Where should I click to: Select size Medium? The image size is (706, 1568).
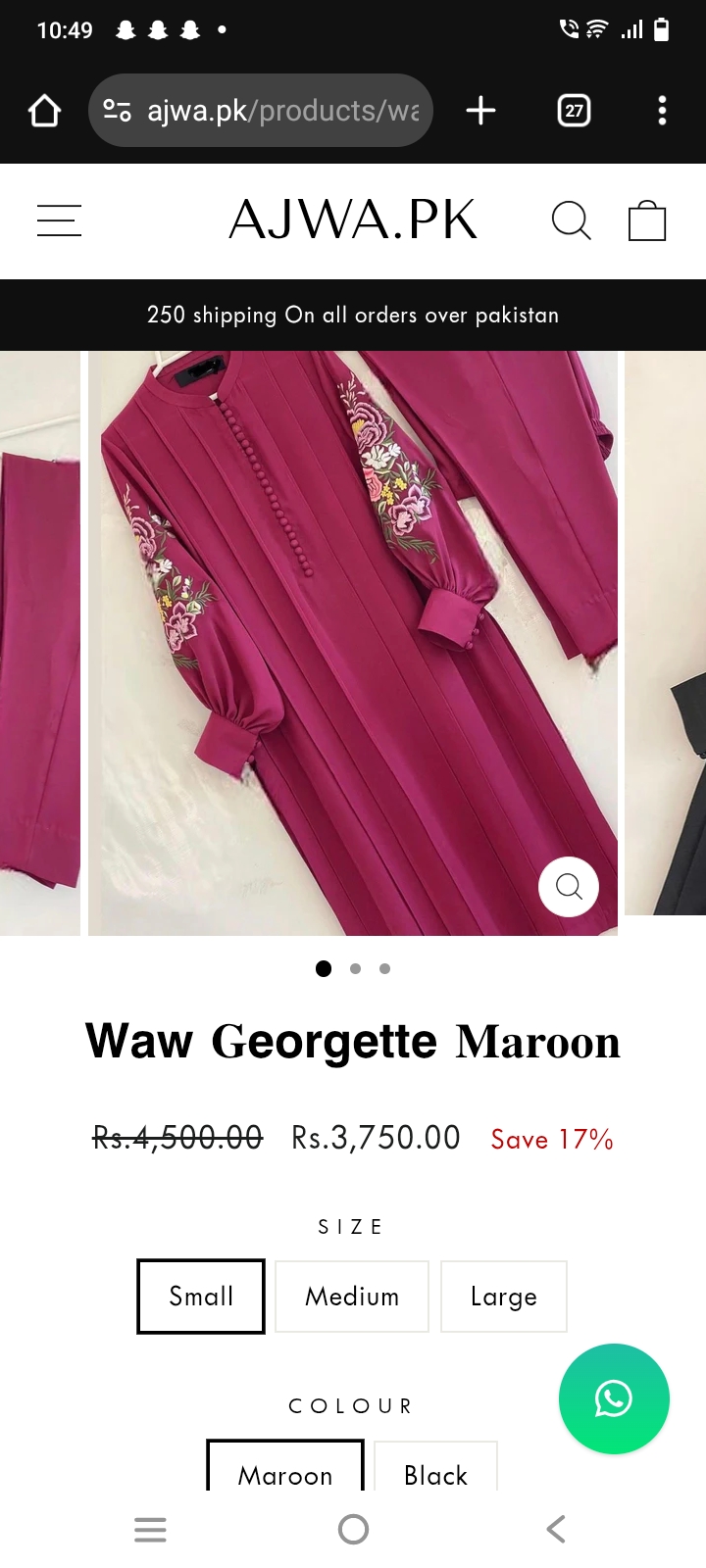[352, 1297]
